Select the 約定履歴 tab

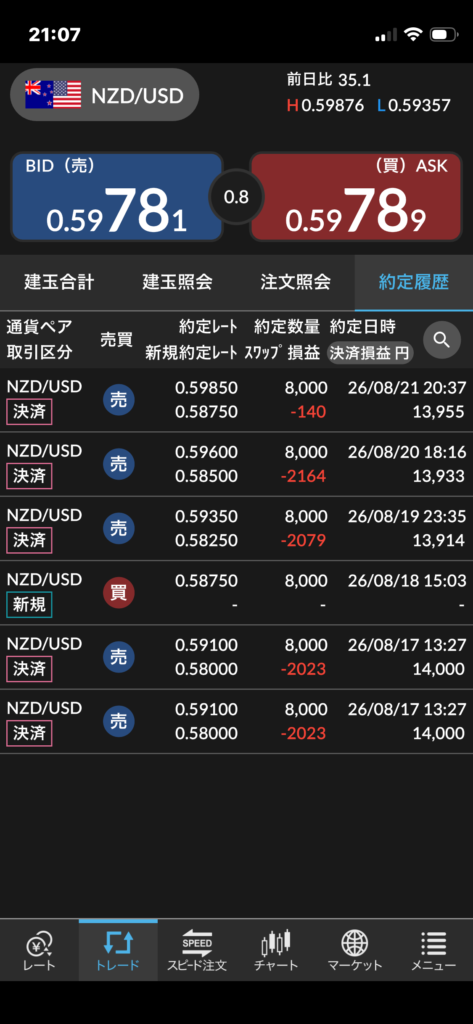414,282
